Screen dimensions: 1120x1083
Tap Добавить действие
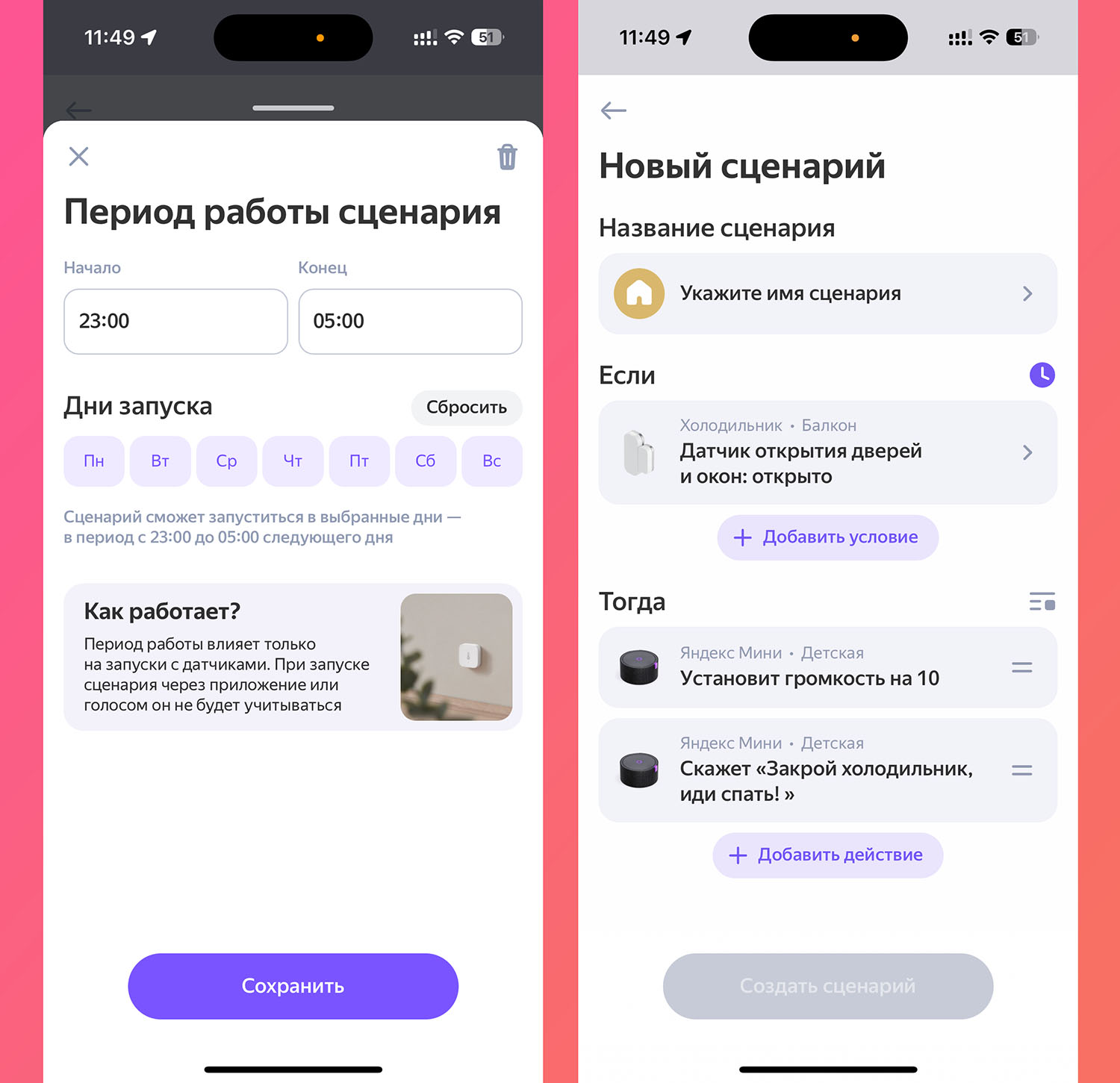tap(827, 855)
